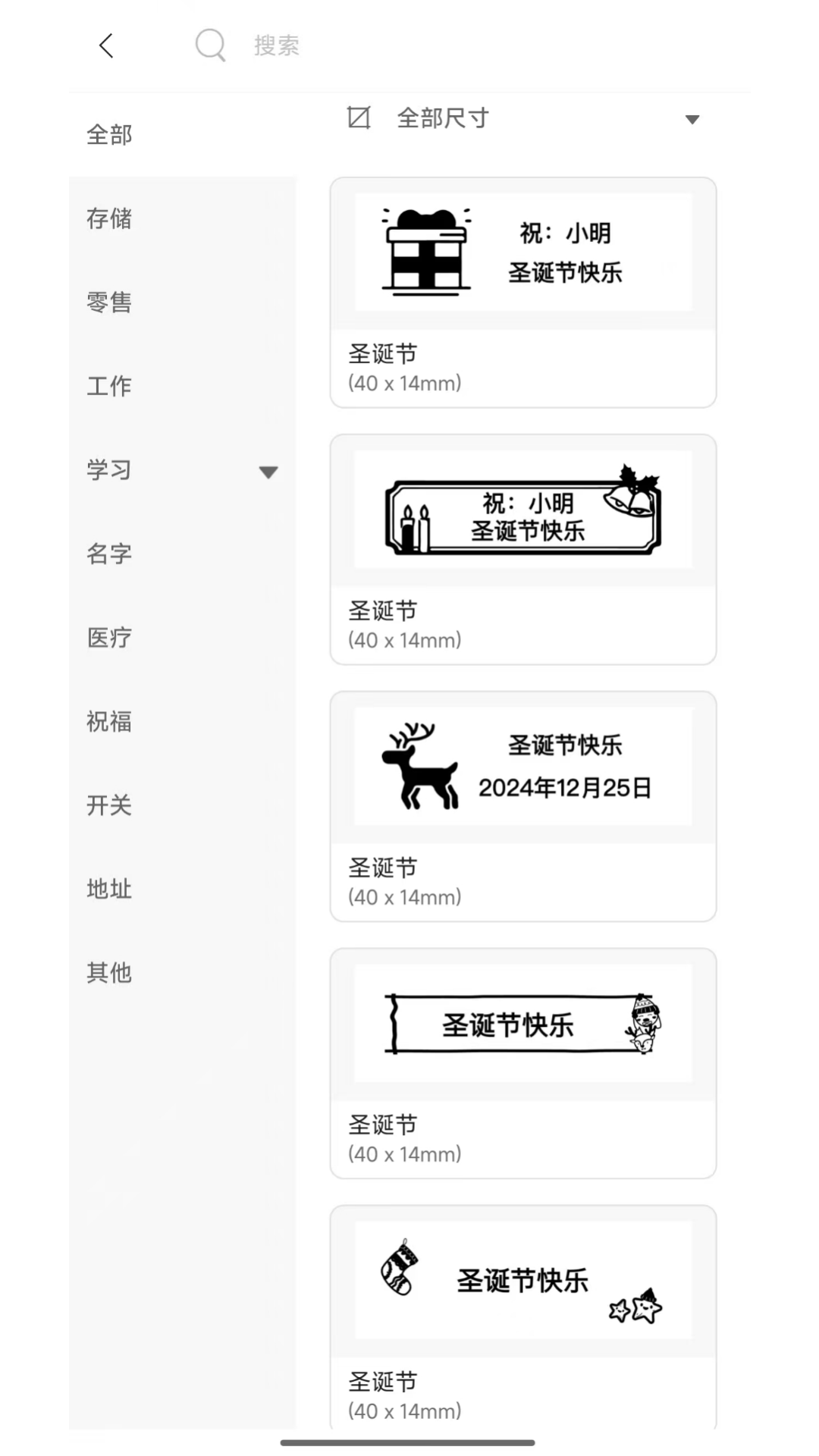The image size is (819, 1456).
Task: Open the 地址 category
Action: click(109, 889)
